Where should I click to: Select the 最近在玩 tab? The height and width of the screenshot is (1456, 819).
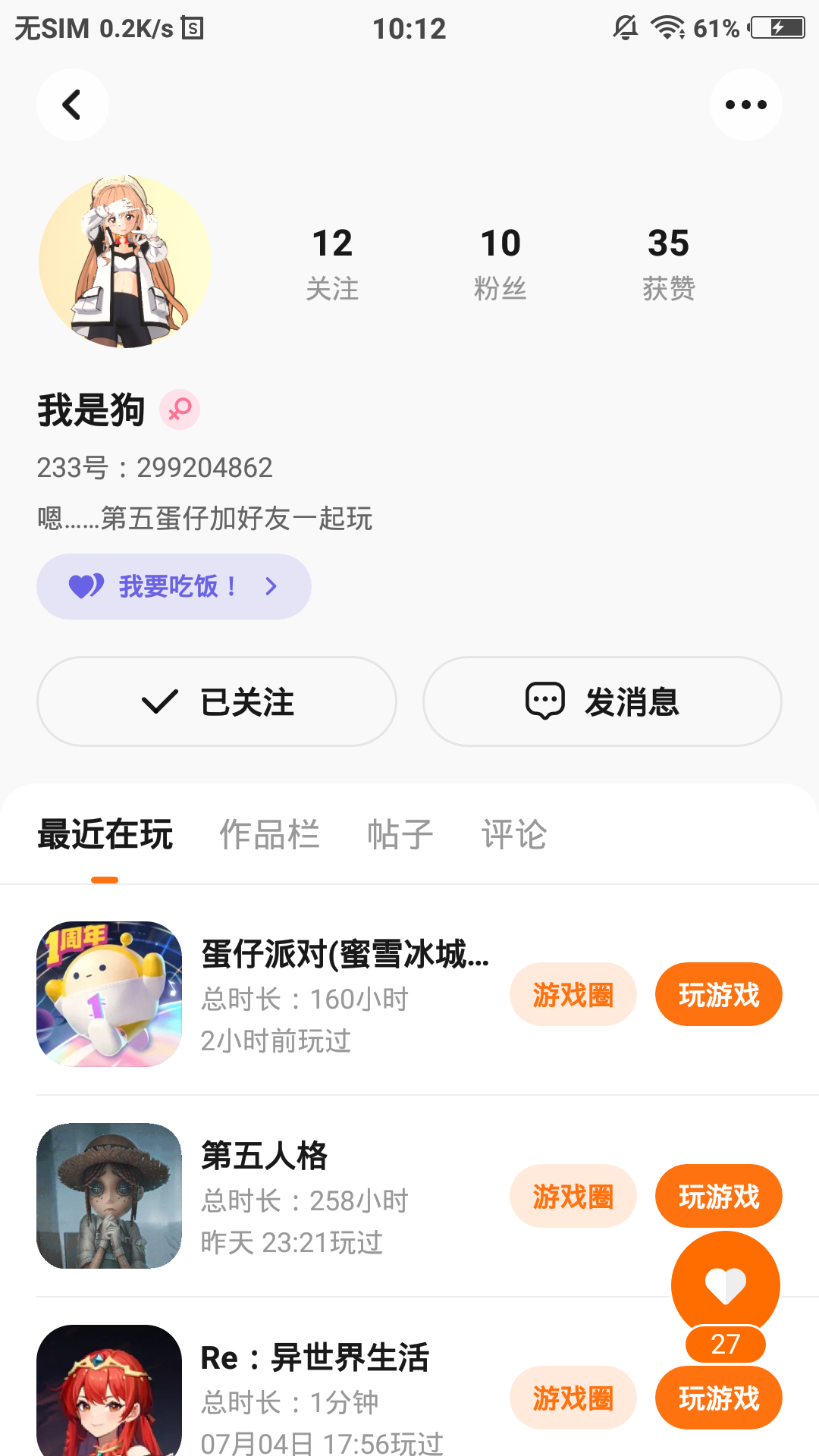(x=105, y=835)
